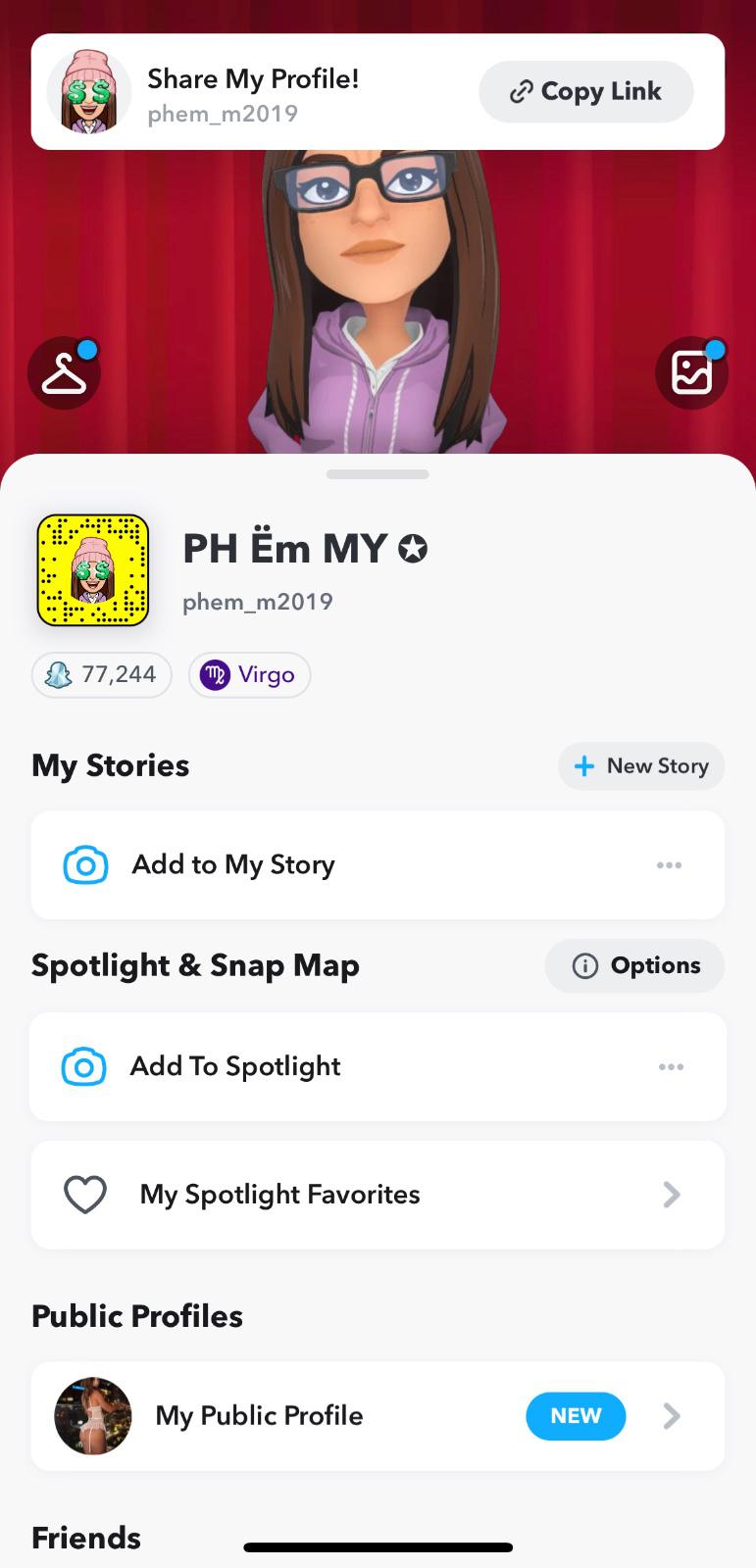Screen dimensions: 756x1568
Task: Tap the 77,244 Snap score chip
Action: pos(102,675)
